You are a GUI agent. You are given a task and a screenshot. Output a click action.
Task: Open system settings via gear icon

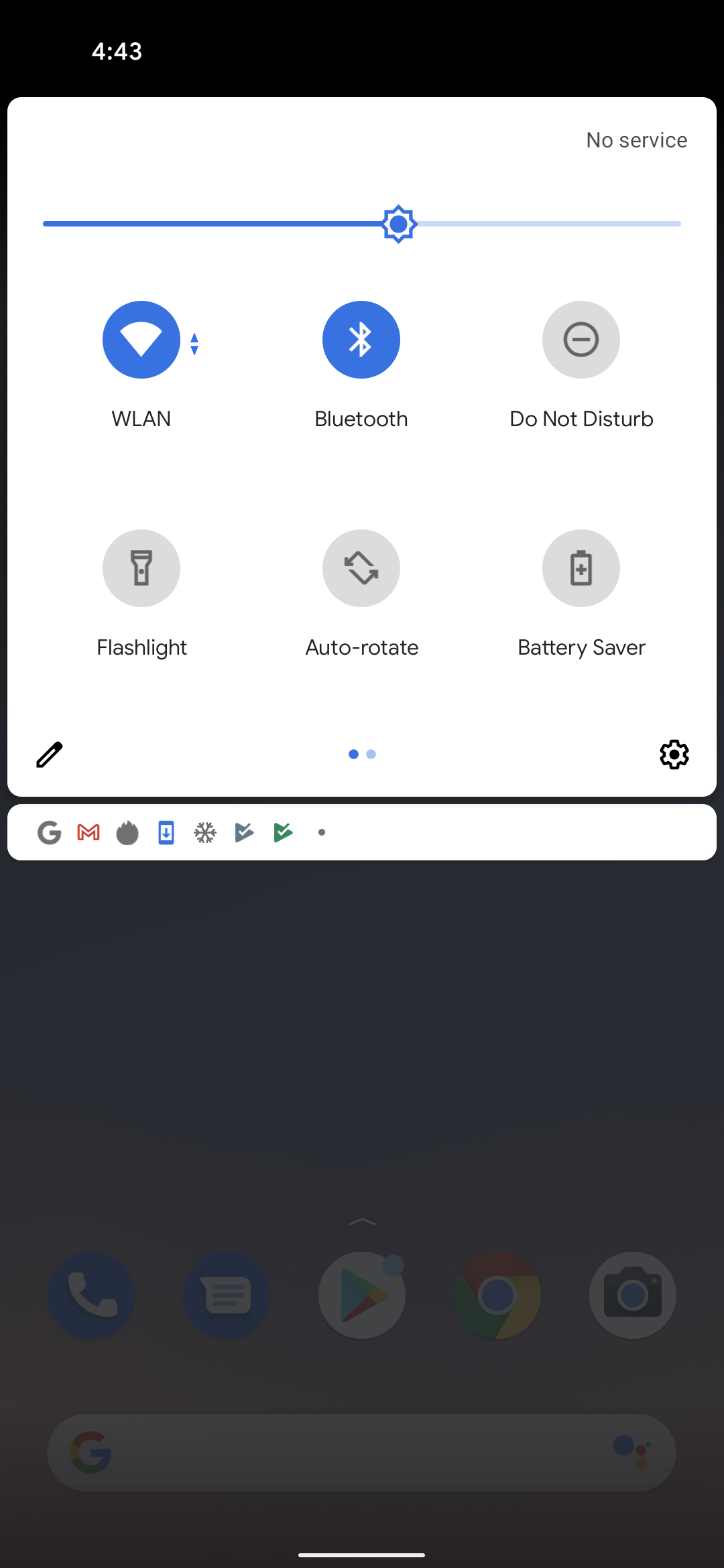(x=674, y=755)
